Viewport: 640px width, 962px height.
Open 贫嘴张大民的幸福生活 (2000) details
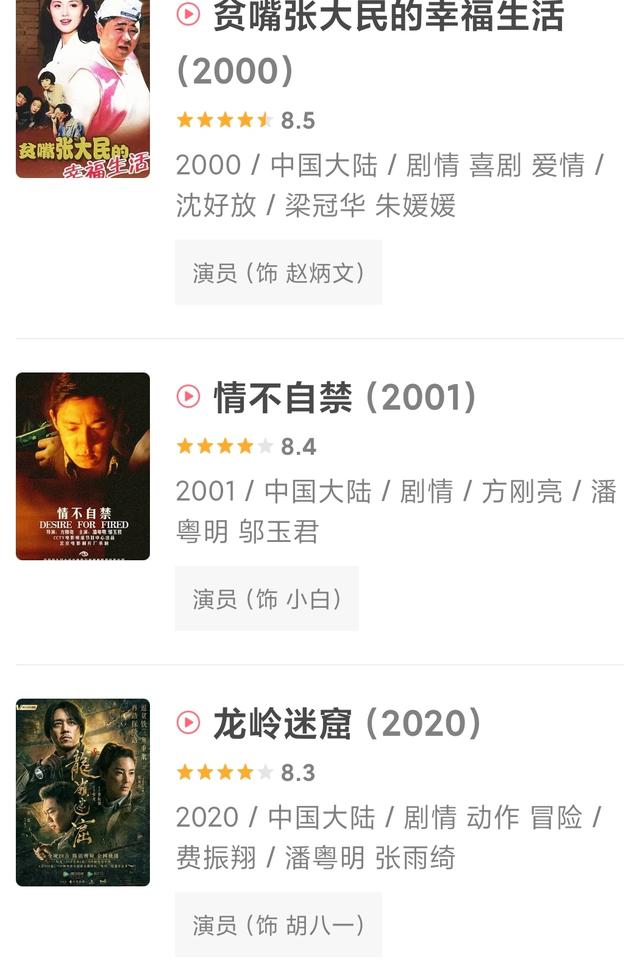tap(388, 18)
